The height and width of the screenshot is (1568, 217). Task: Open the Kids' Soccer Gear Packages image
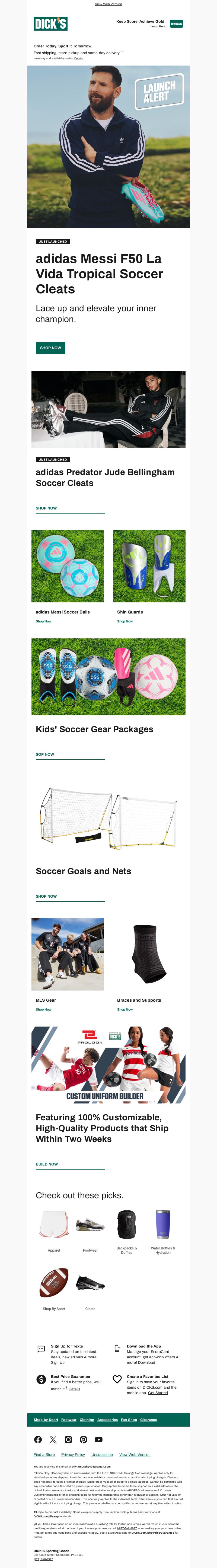(108, 676)
